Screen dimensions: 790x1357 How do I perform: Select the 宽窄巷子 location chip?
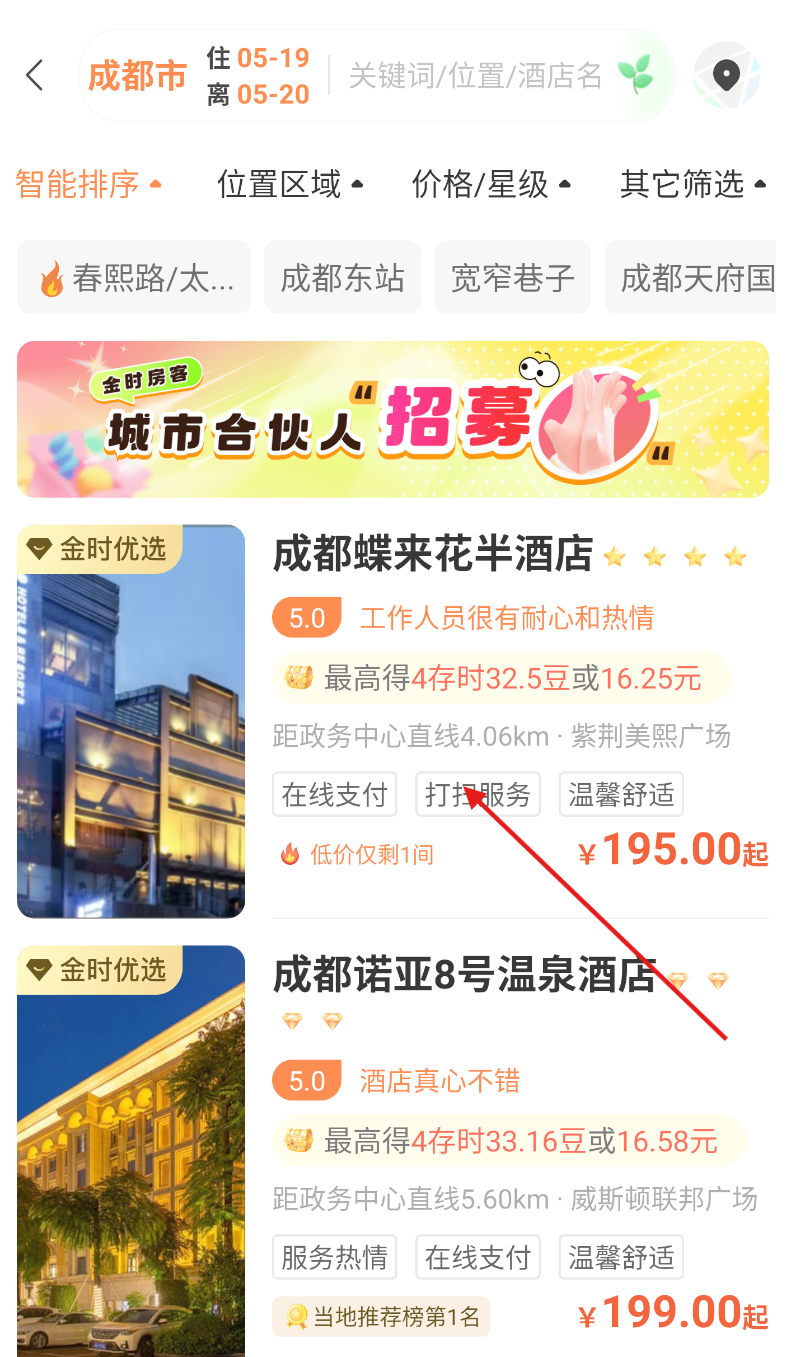[512, 277]
